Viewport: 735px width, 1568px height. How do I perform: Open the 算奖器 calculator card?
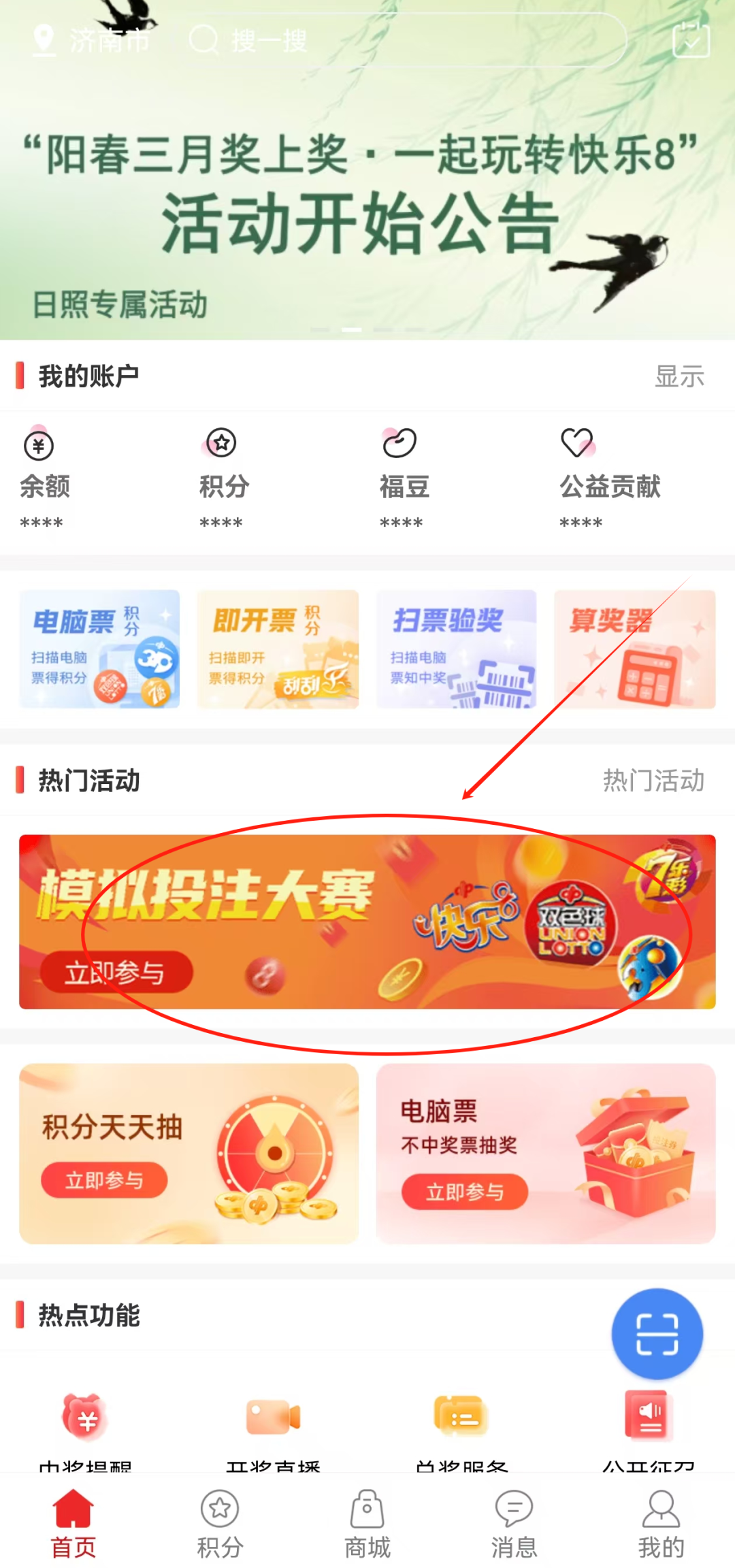[634, 649]
